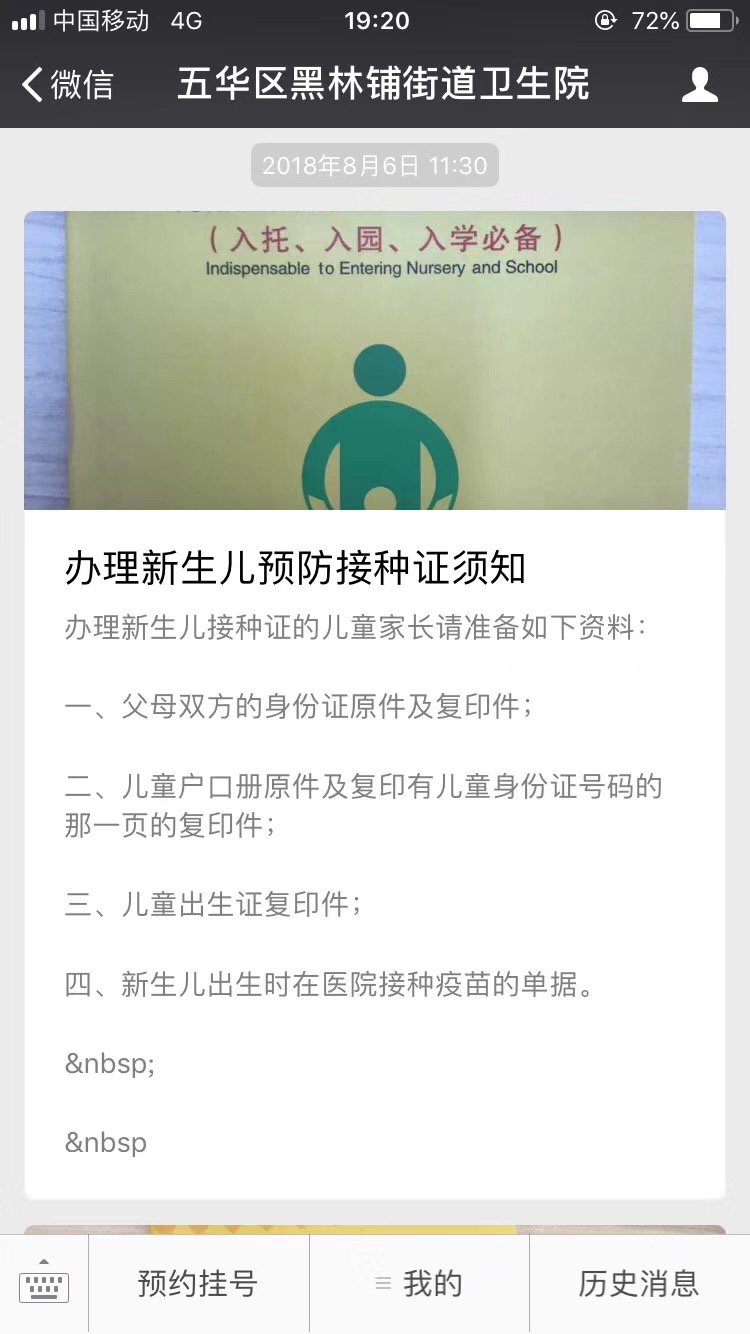Tap the keyboard icon in bottom menu bar
Image resolution: width=750 pixels, height=1334 pixels.
click(x=42, y=1287)
